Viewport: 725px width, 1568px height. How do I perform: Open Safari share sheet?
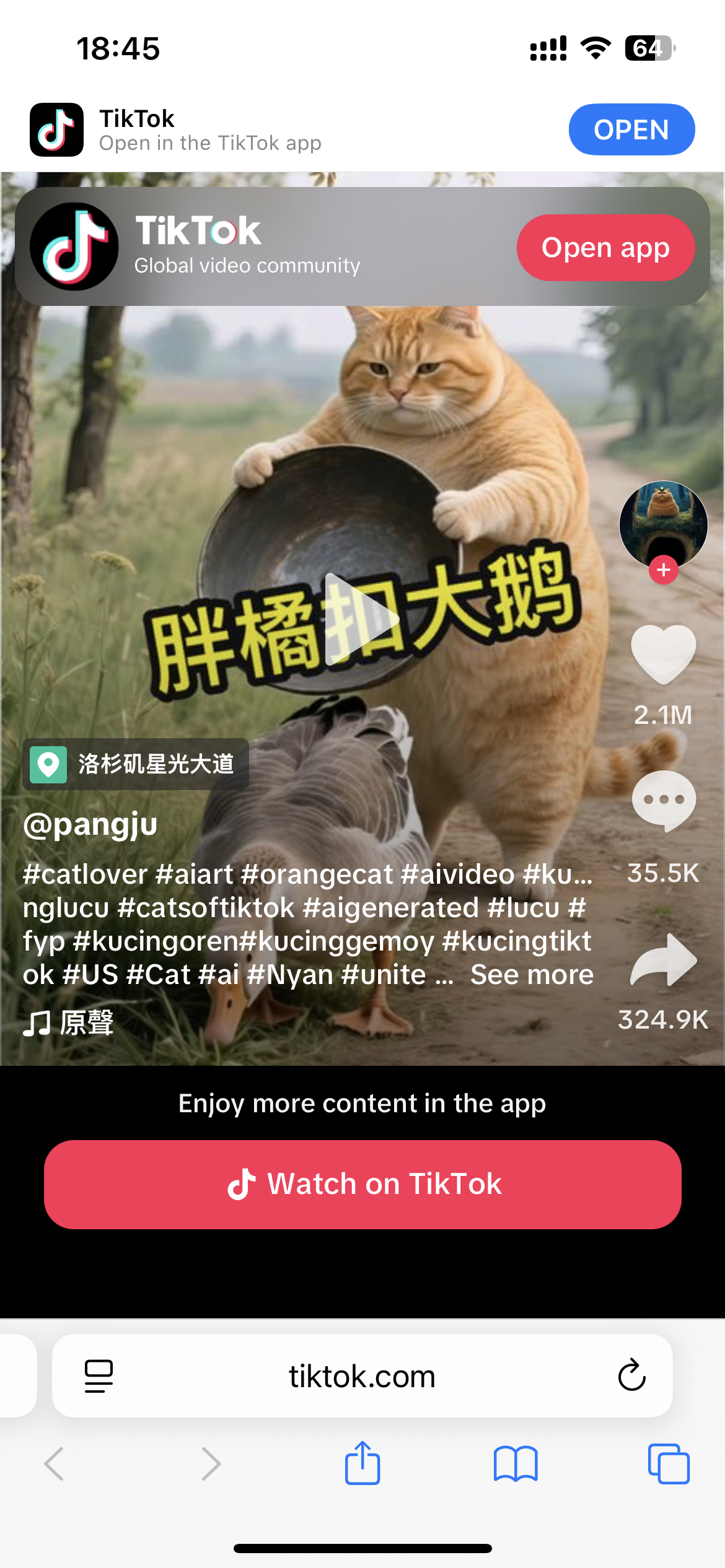(362, 1464)
